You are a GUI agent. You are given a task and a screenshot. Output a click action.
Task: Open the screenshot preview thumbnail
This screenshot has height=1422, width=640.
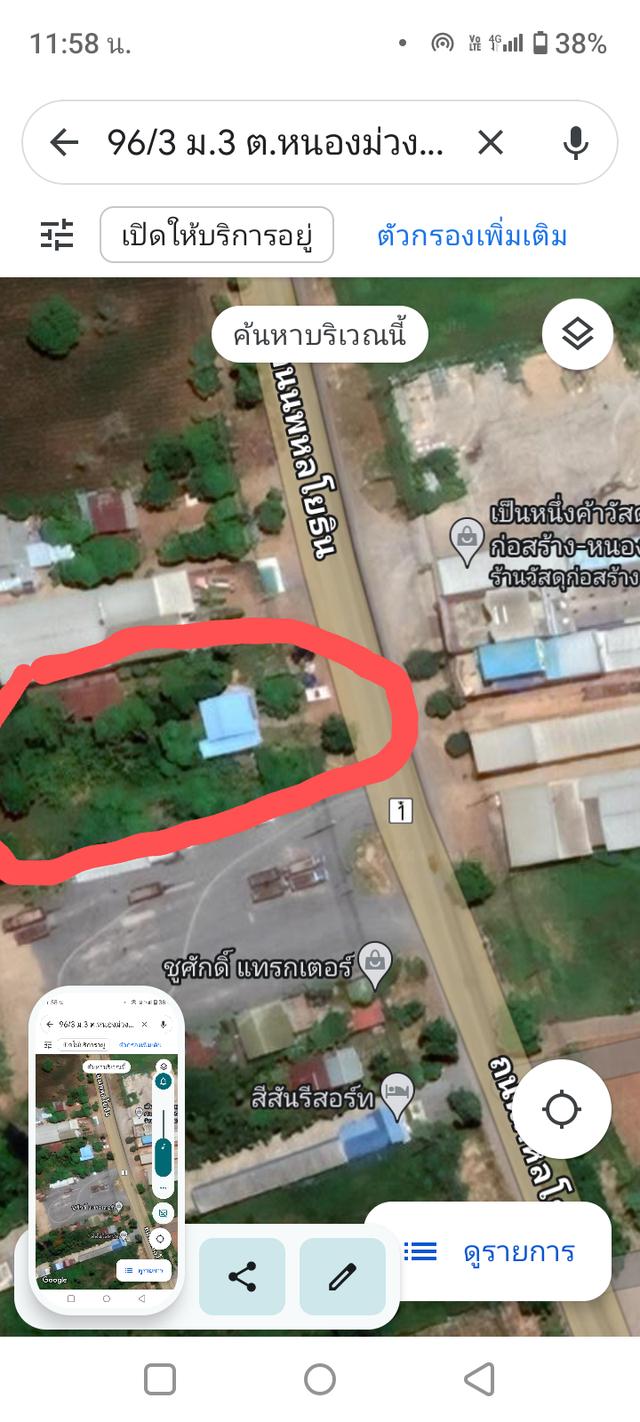coord(106,1149)
